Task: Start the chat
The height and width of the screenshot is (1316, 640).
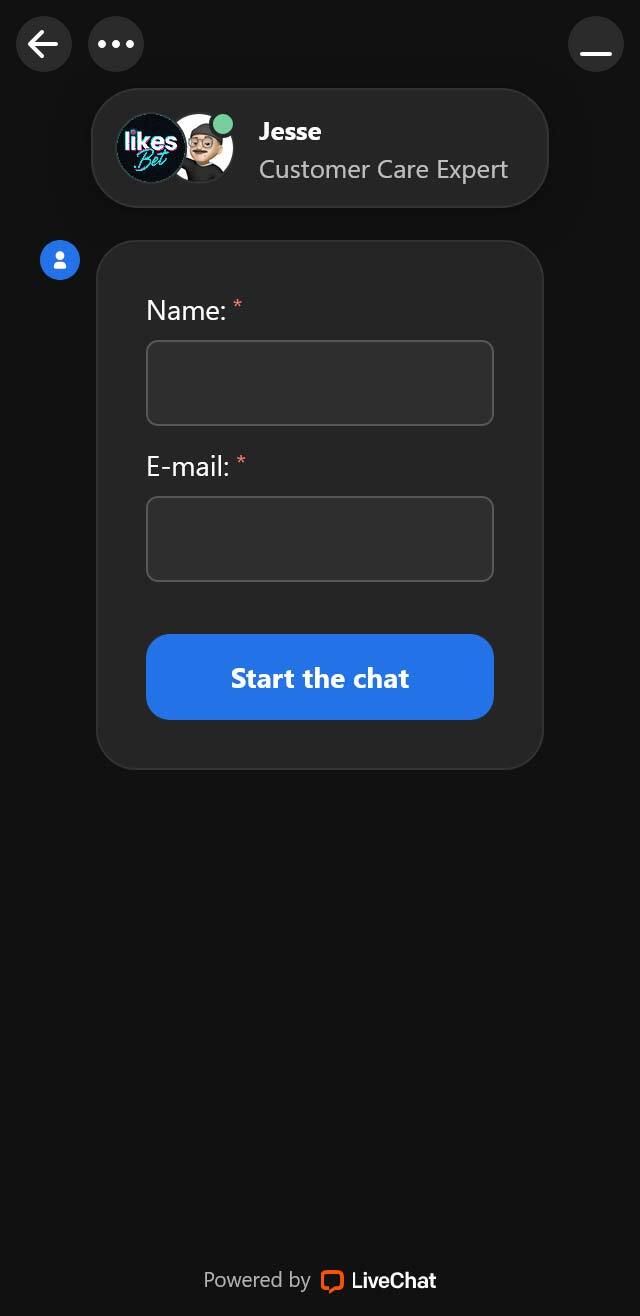Action: pyautogui.click(x=320, y=677)
